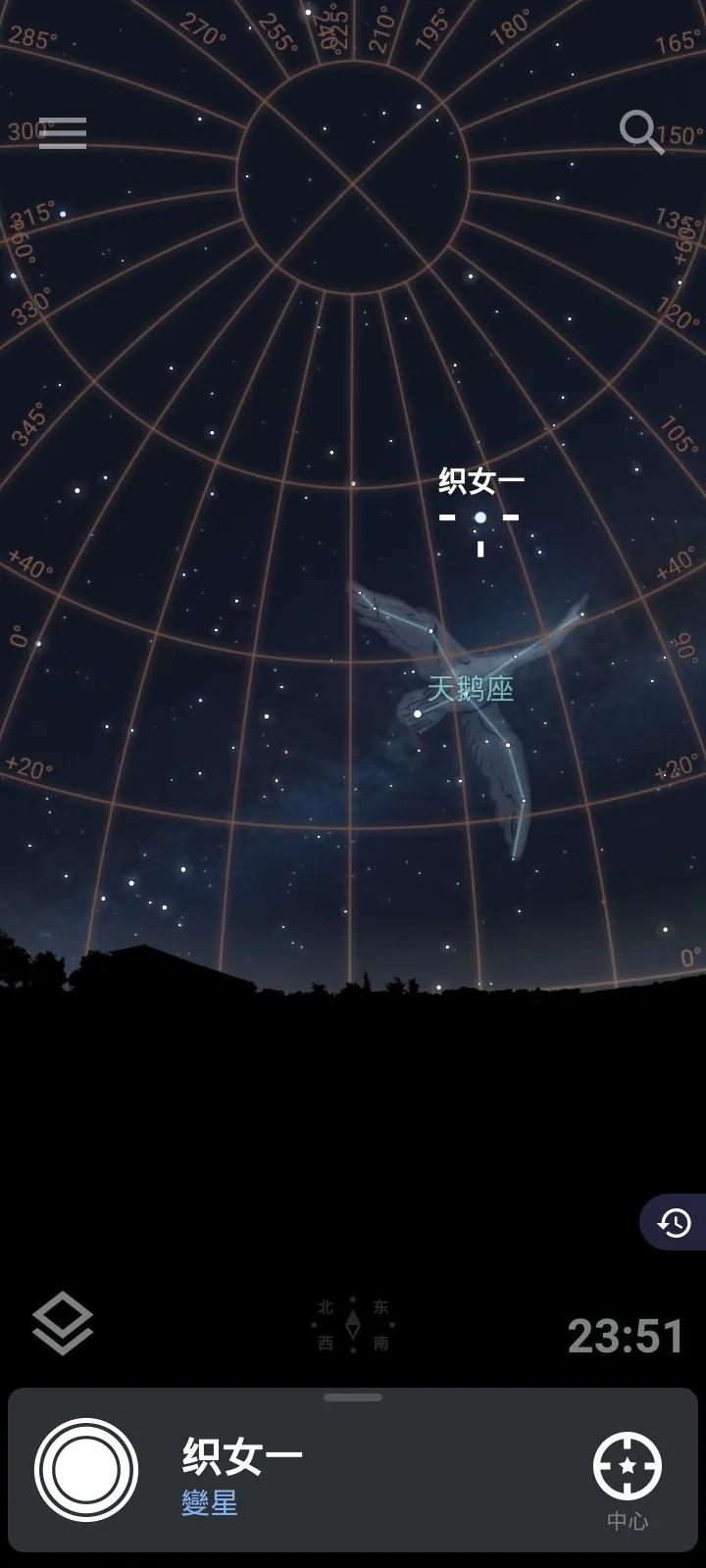Open the hamburger menu
706x1568 pixels.
[x=63, y=133]
